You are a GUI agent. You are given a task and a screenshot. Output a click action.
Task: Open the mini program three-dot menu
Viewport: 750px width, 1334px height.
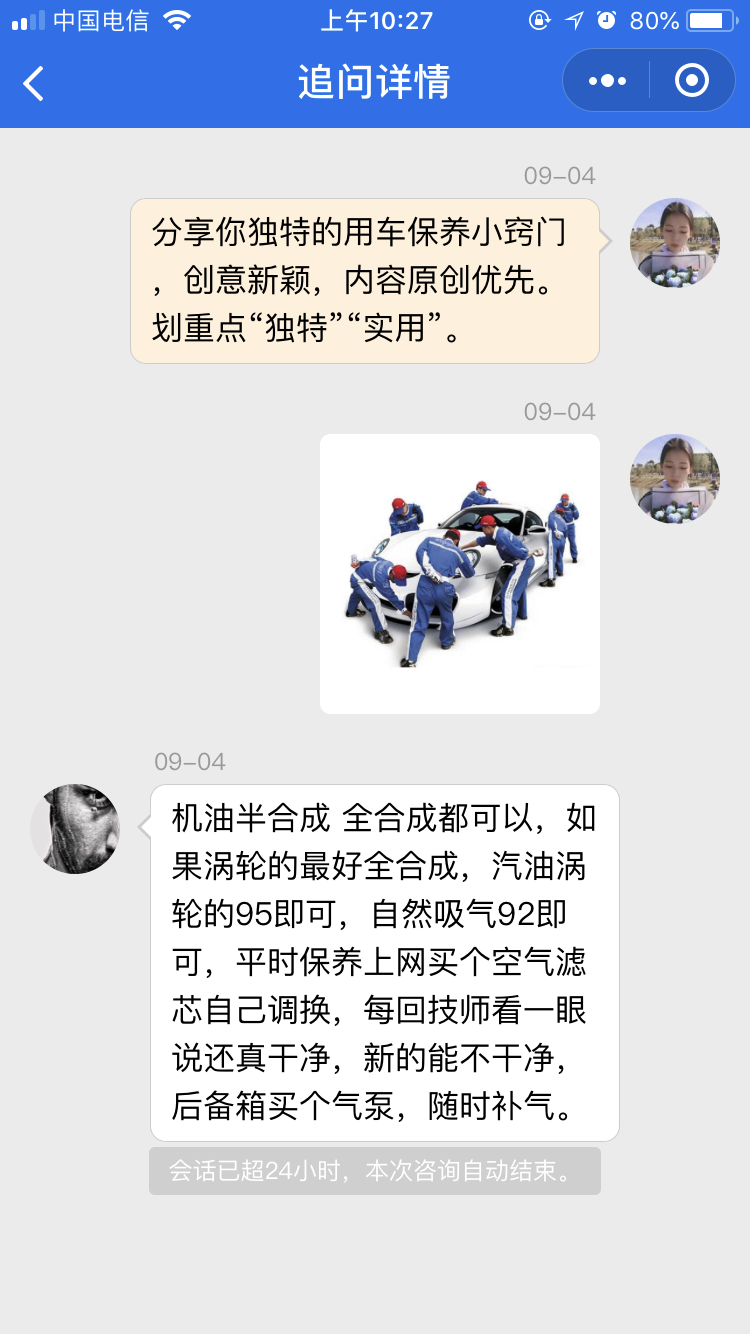tap(607, 81)
